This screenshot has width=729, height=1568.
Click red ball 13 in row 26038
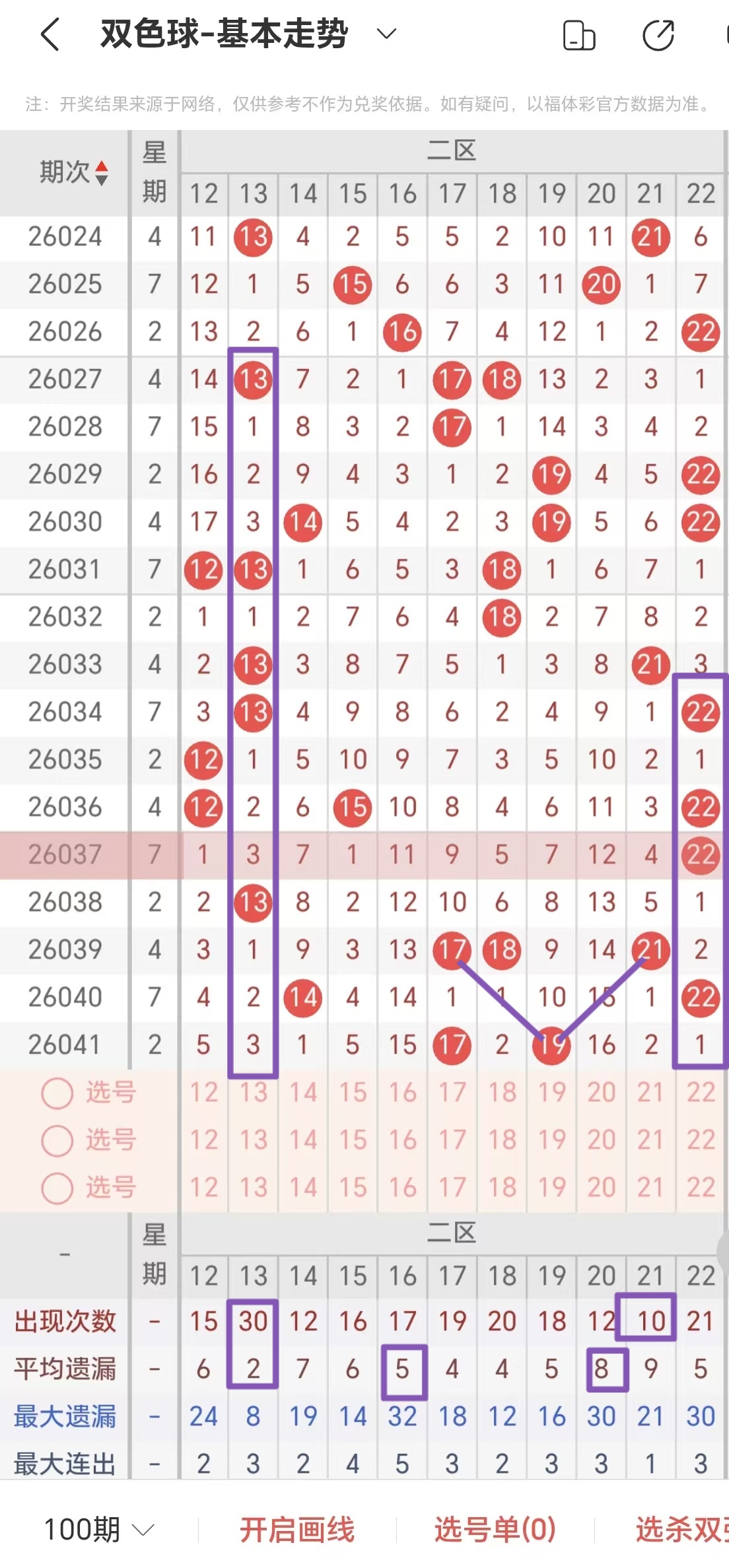[253, 902]
